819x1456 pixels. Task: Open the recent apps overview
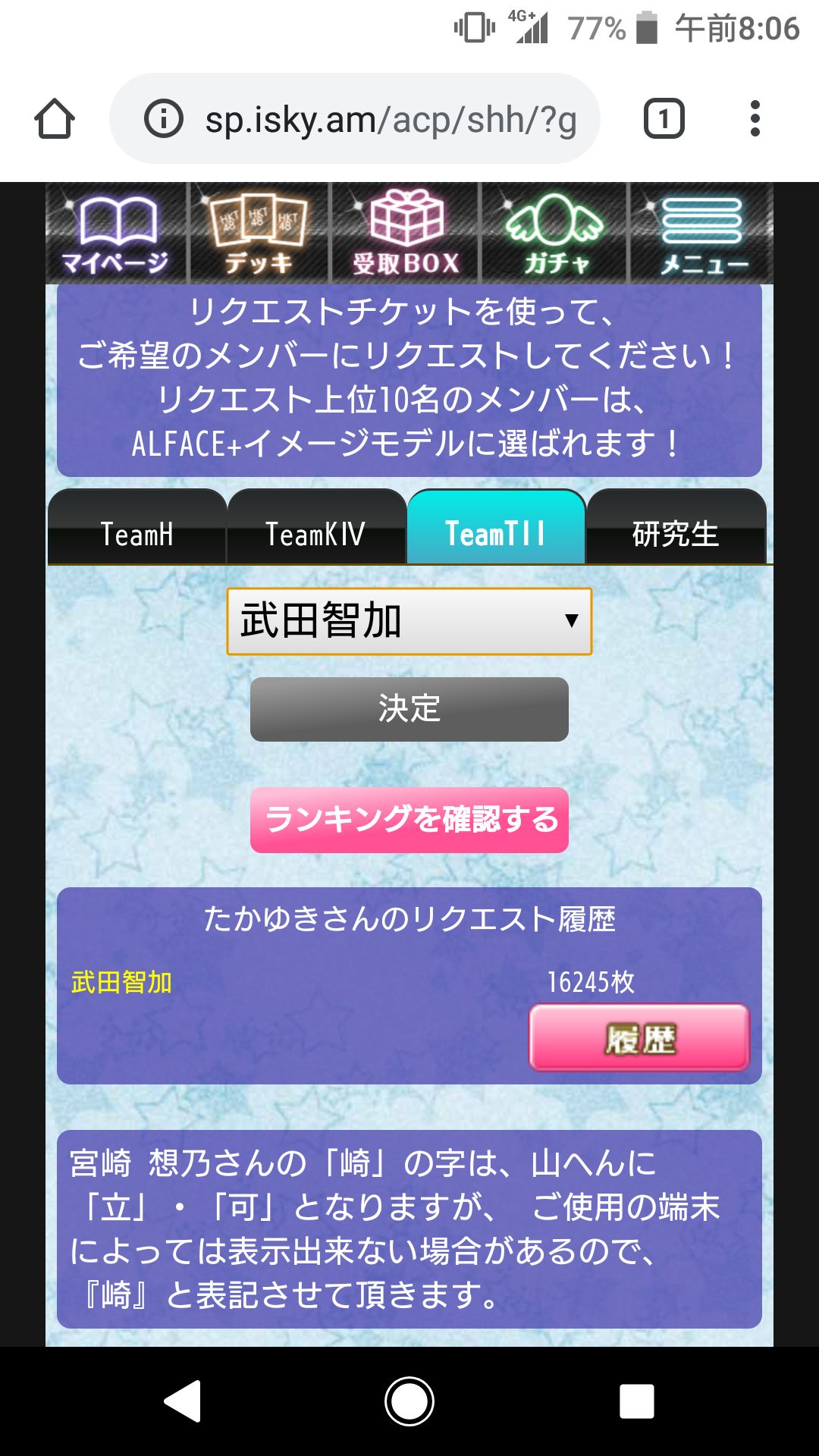click(x=636, y=1401)
